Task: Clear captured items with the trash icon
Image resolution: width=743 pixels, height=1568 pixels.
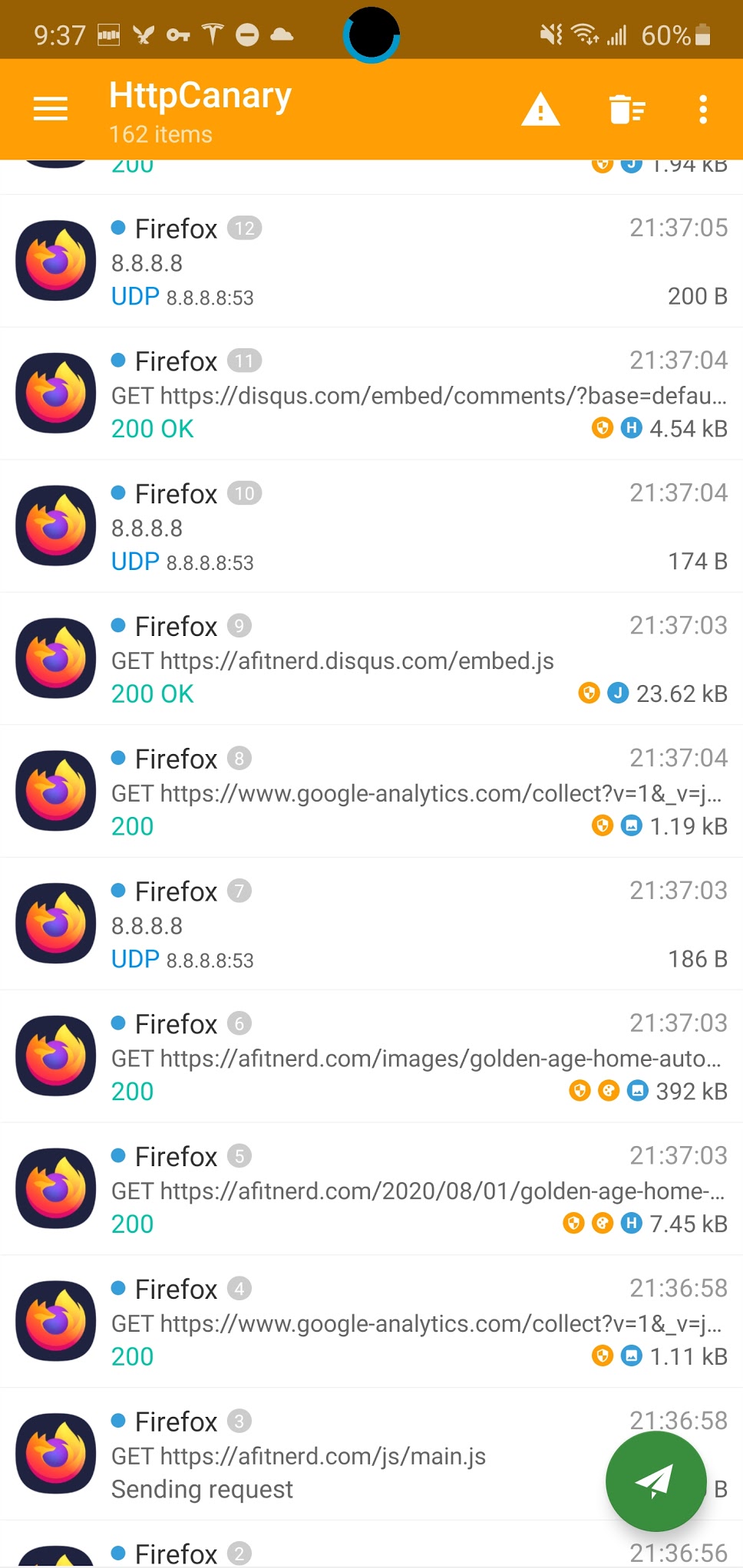Action: point(626,109)
